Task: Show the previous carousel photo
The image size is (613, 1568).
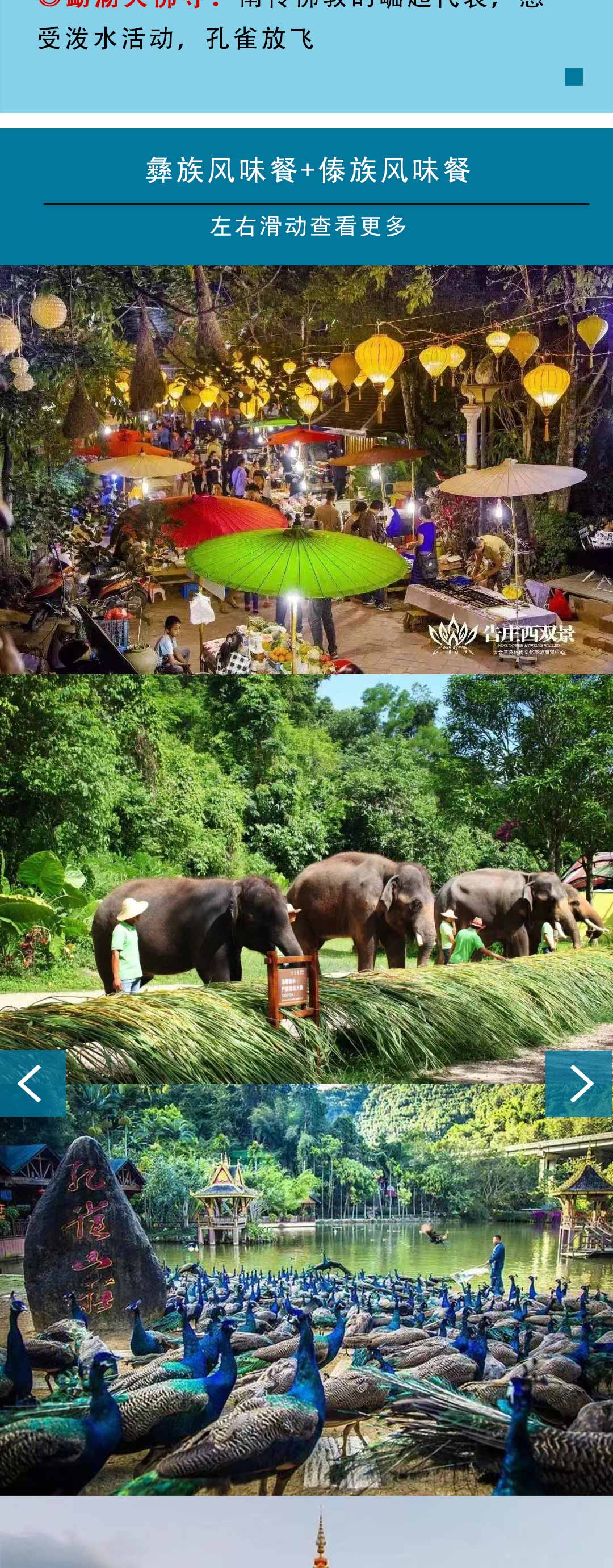Action: [32, 1083]
